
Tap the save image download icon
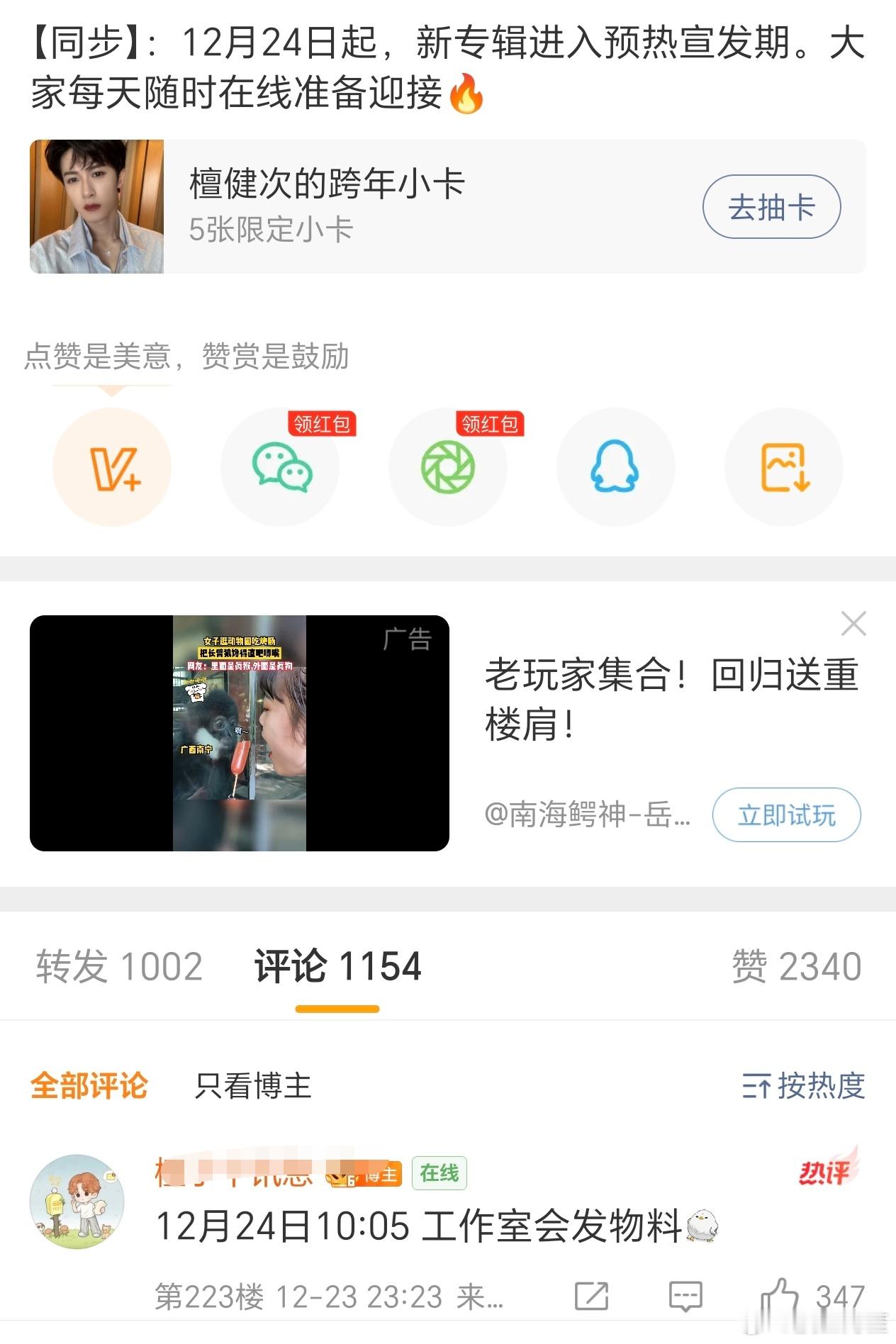click(x=783, y=467)
